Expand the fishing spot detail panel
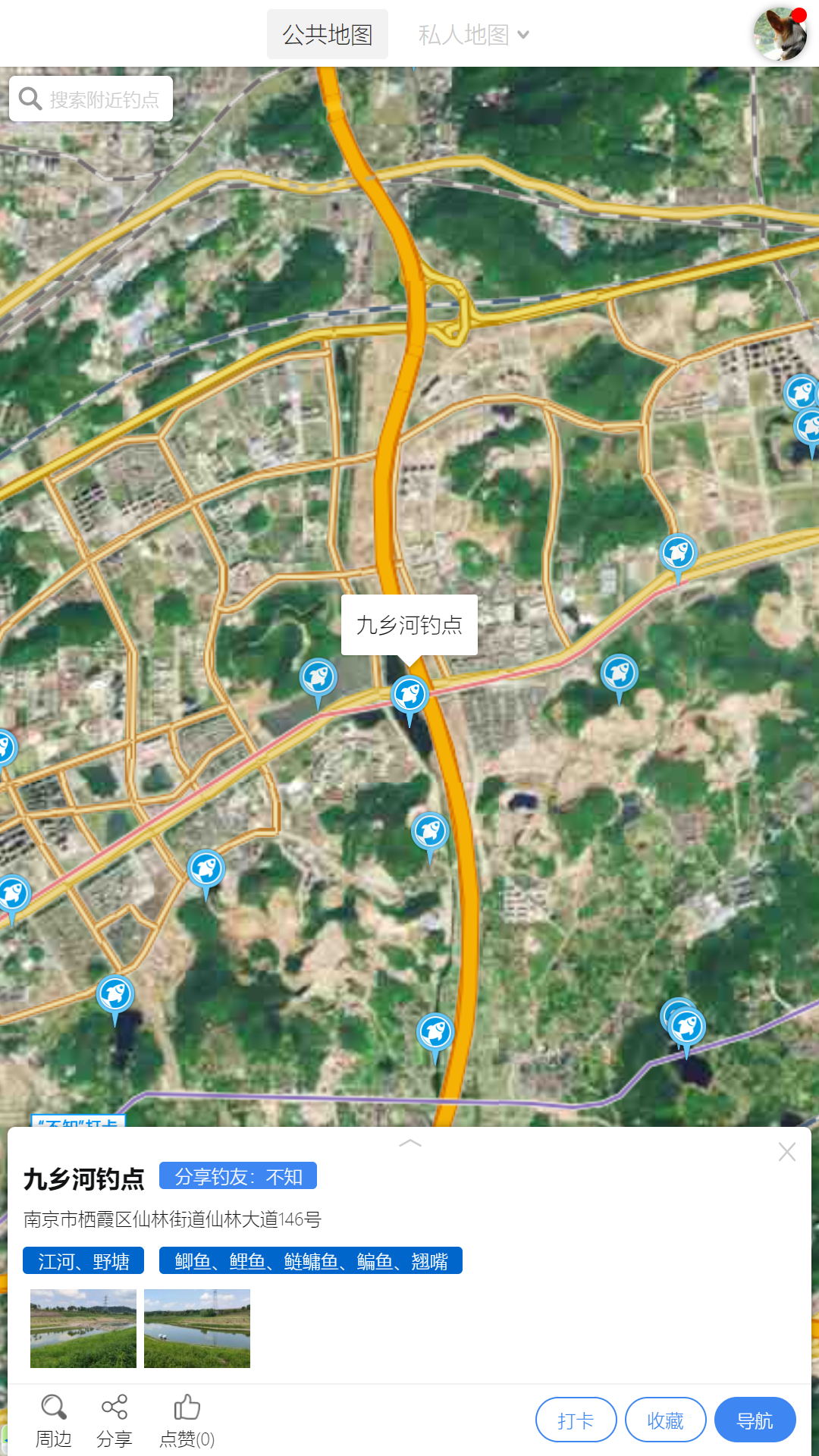Screen dimensions: 819x1456 409,1143
